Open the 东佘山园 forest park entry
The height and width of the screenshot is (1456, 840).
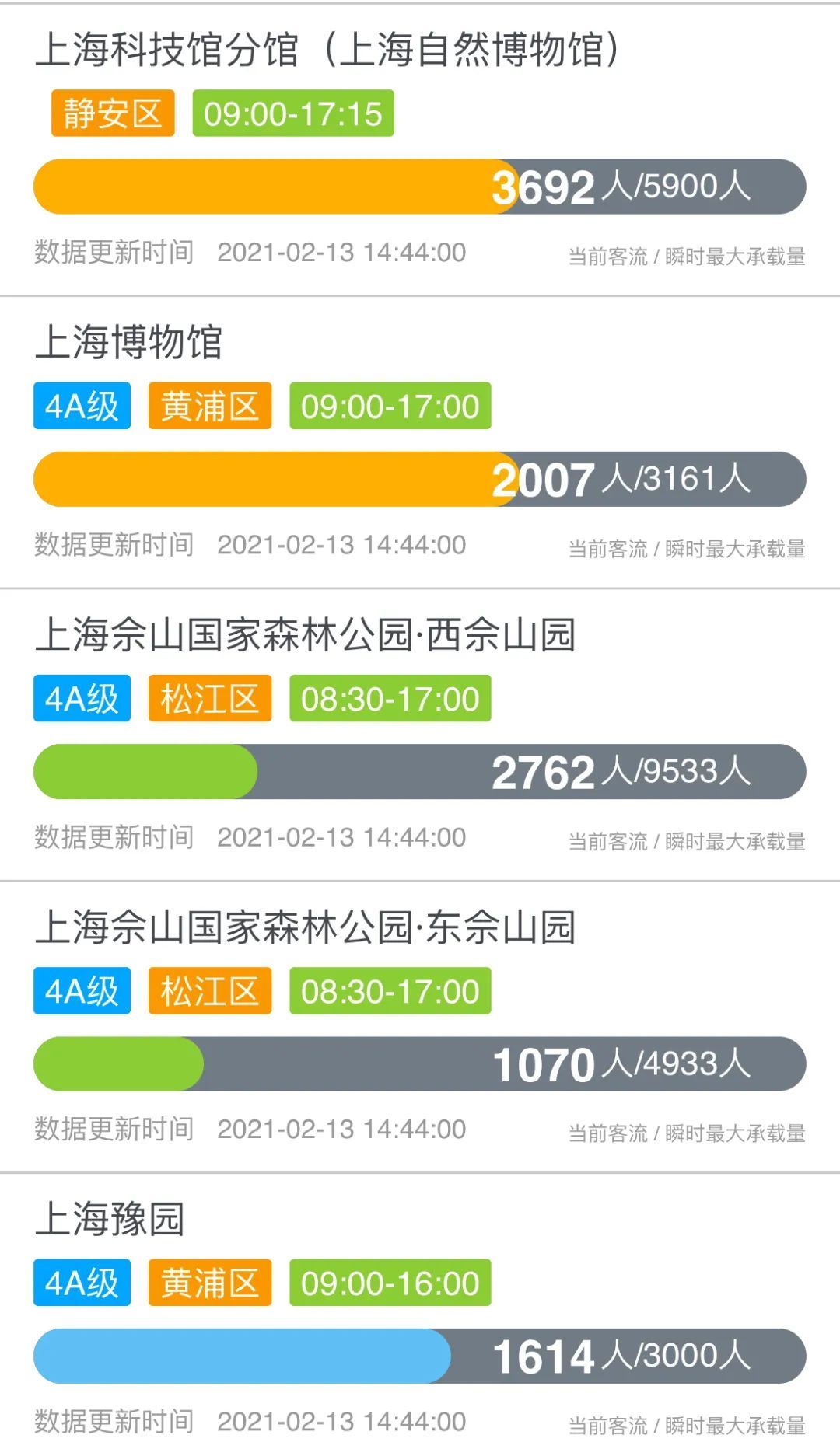tap(305, 927)
